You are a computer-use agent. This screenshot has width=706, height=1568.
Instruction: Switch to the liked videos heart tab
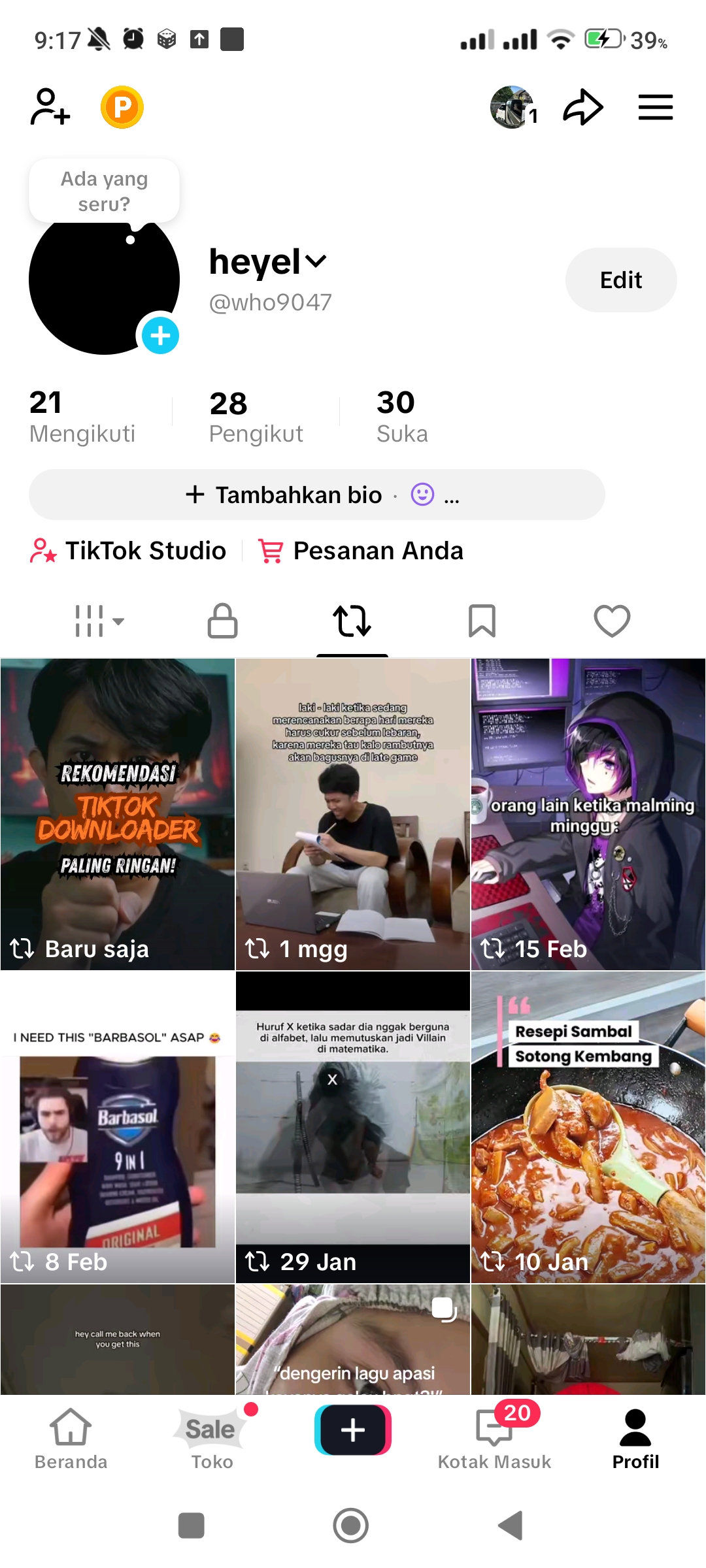(x=612, y=620)
